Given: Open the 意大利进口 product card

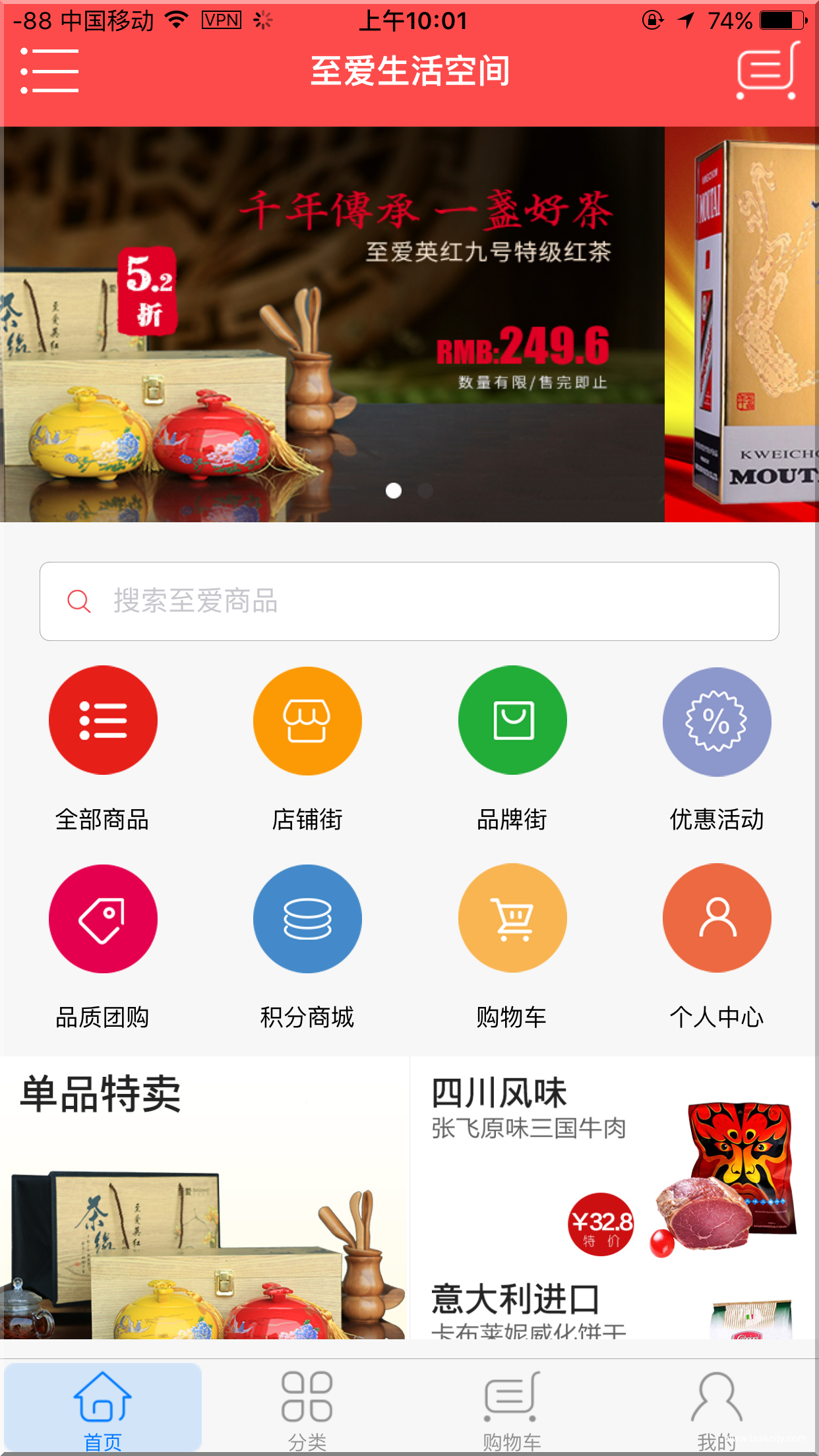Looking at the screenshot, I should coord(613,1309).
